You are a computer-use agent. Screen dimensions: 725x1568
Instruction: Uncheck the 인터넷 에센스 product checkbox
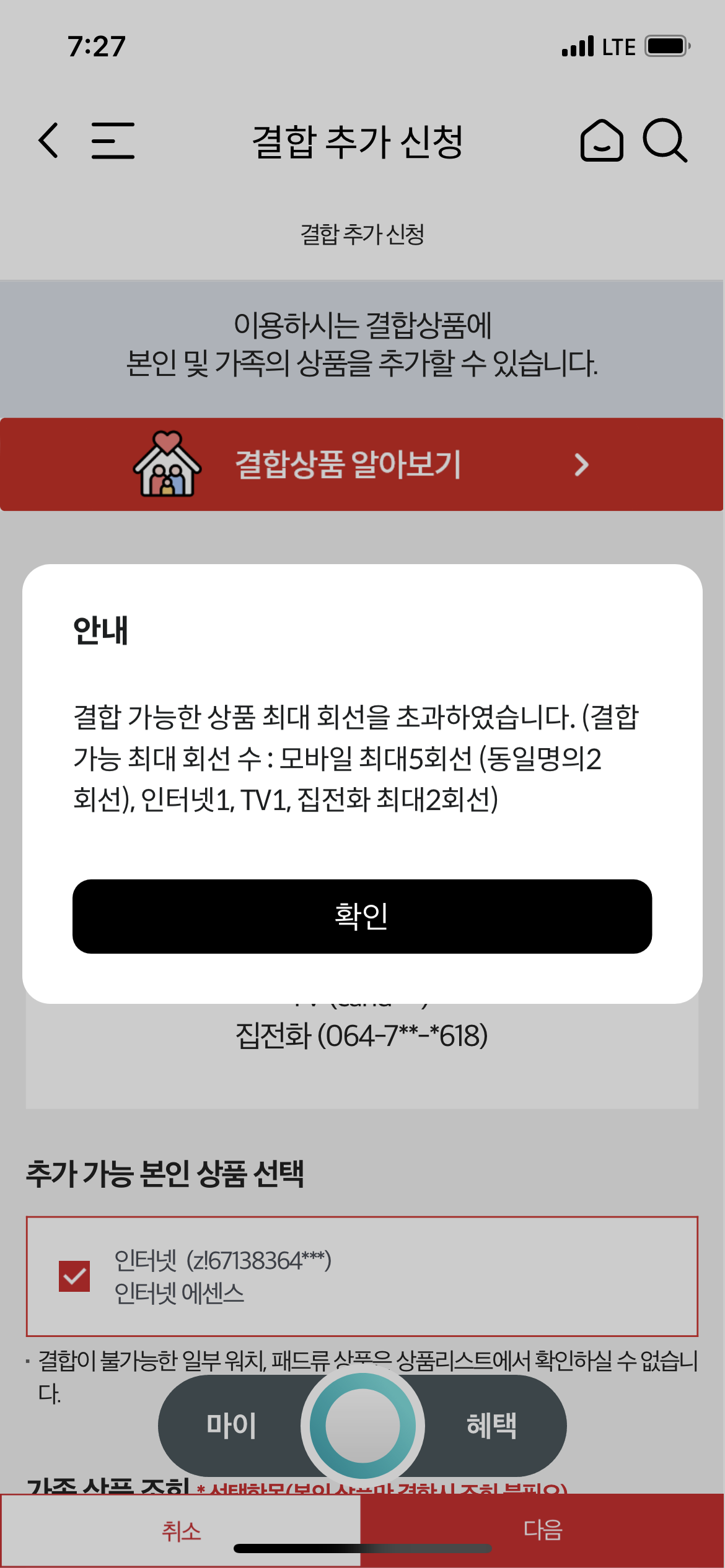coord(74,1276)
